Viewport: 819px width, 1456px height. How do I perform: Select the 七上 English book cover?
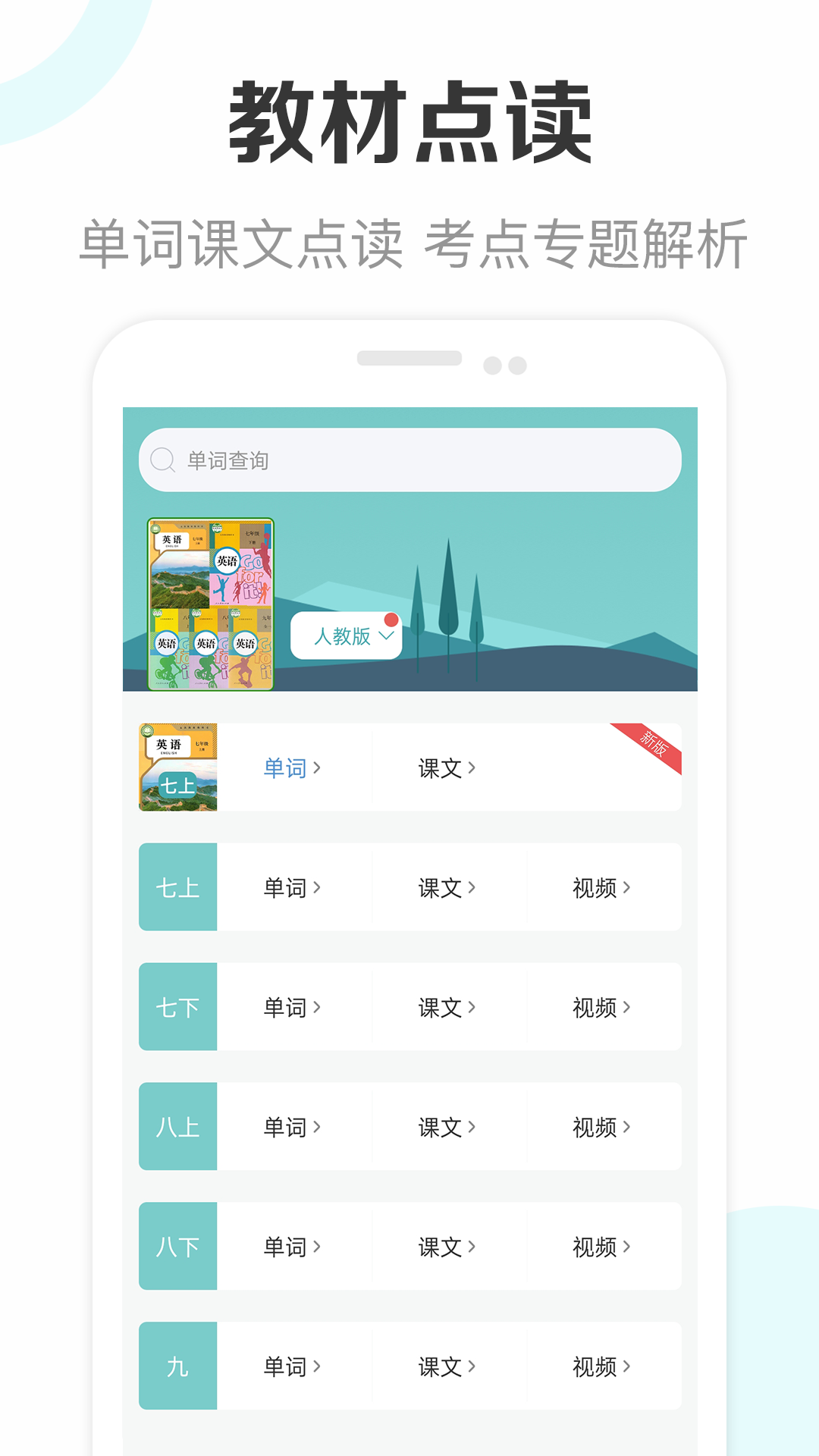click(x=180, y=766)
